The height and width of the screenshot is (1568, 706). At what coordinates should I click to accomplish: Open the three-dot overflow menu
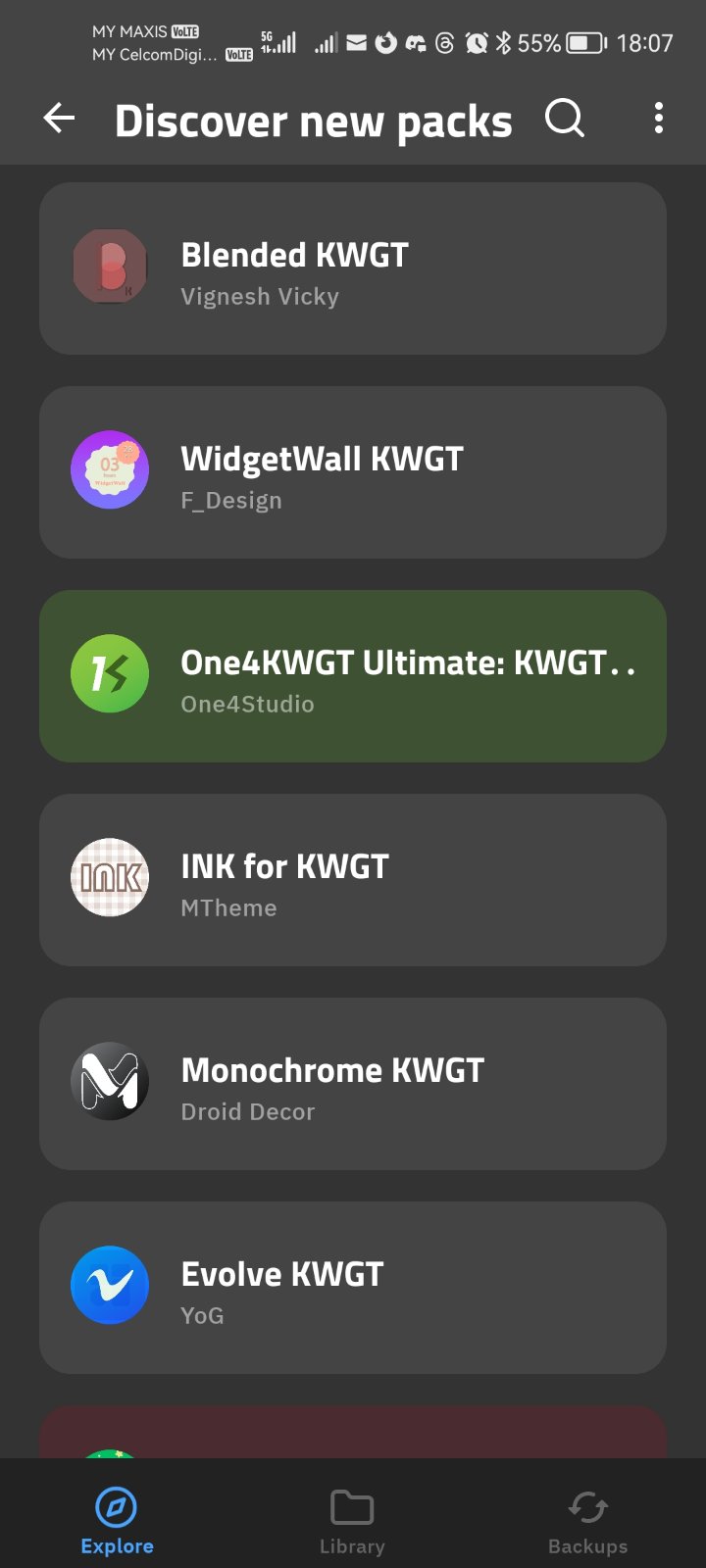(x=658, y=119)
